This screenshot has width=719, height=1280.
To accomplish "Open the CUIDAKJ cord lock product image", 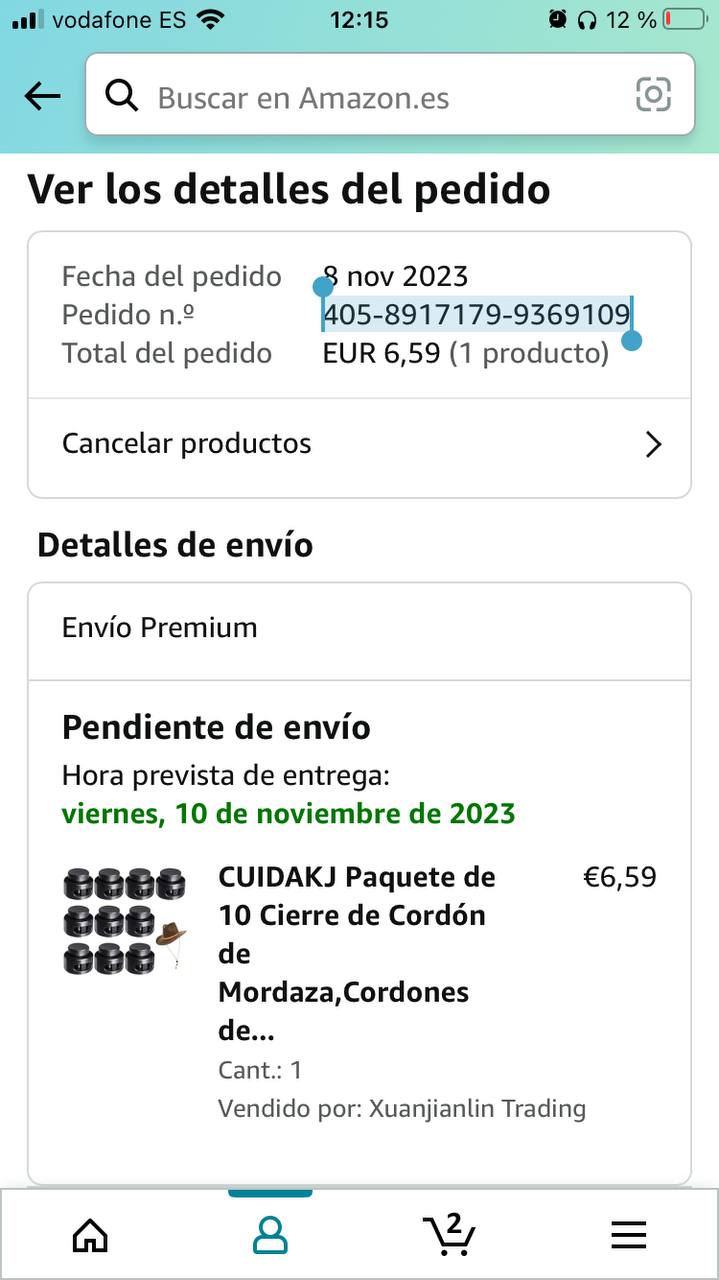I will (124, 921).
